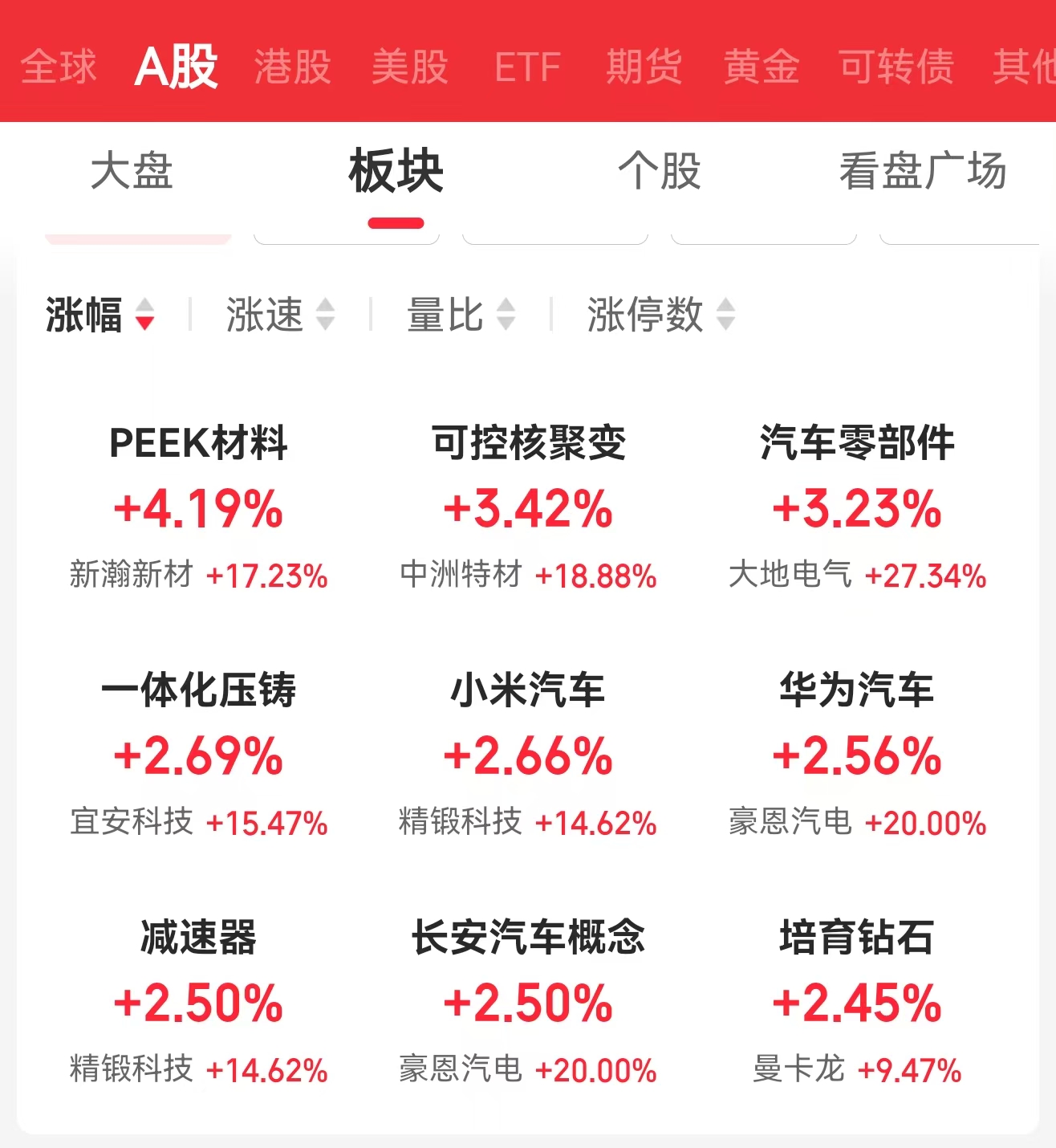Open the 看盘广场 sub-tab
This screenshot has width=1056, height=1148.
[923, 171]
